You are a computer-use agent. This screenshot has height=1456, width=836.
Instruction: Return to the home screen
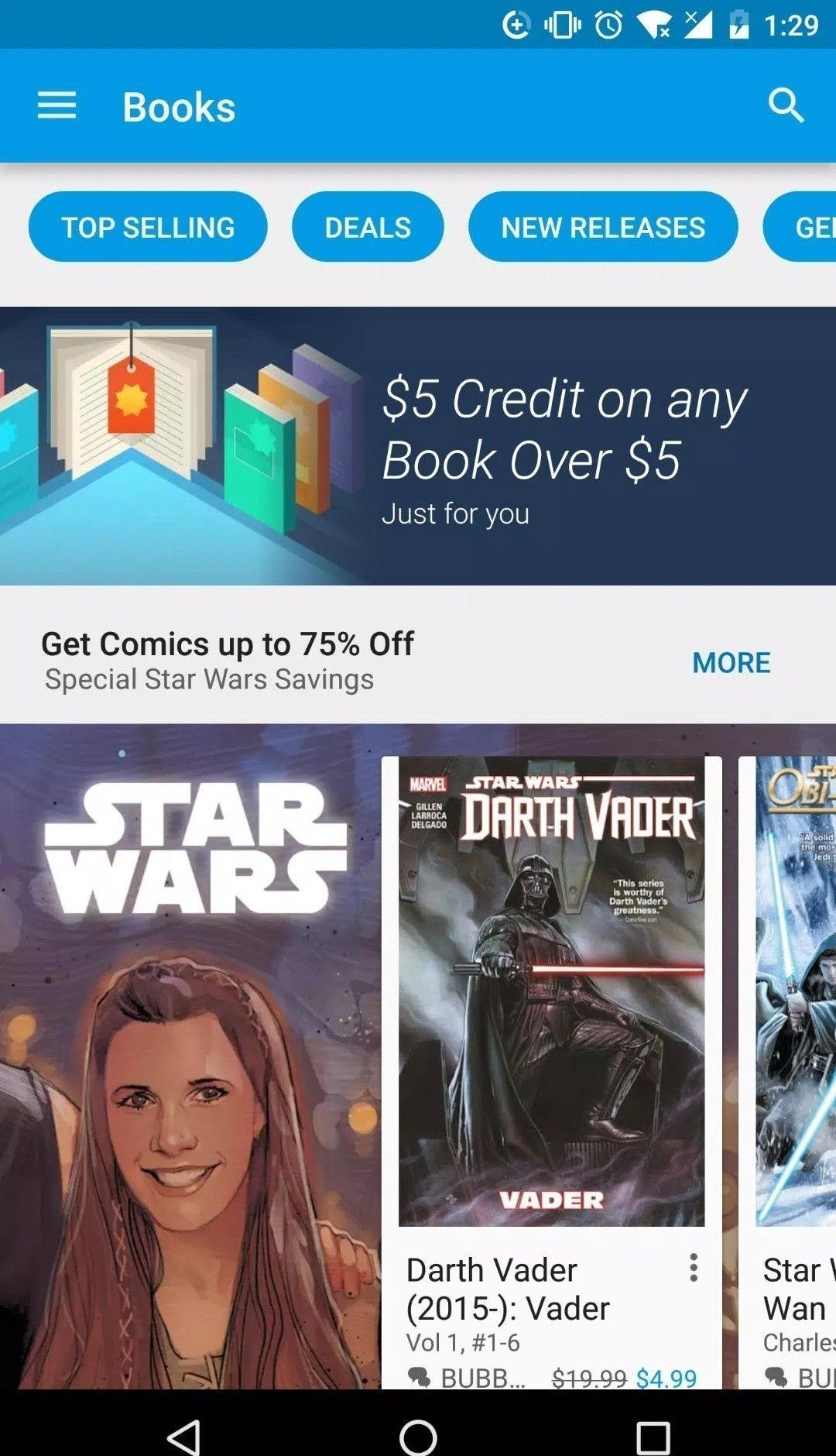pyautogui.click(x=418, y=1437)
